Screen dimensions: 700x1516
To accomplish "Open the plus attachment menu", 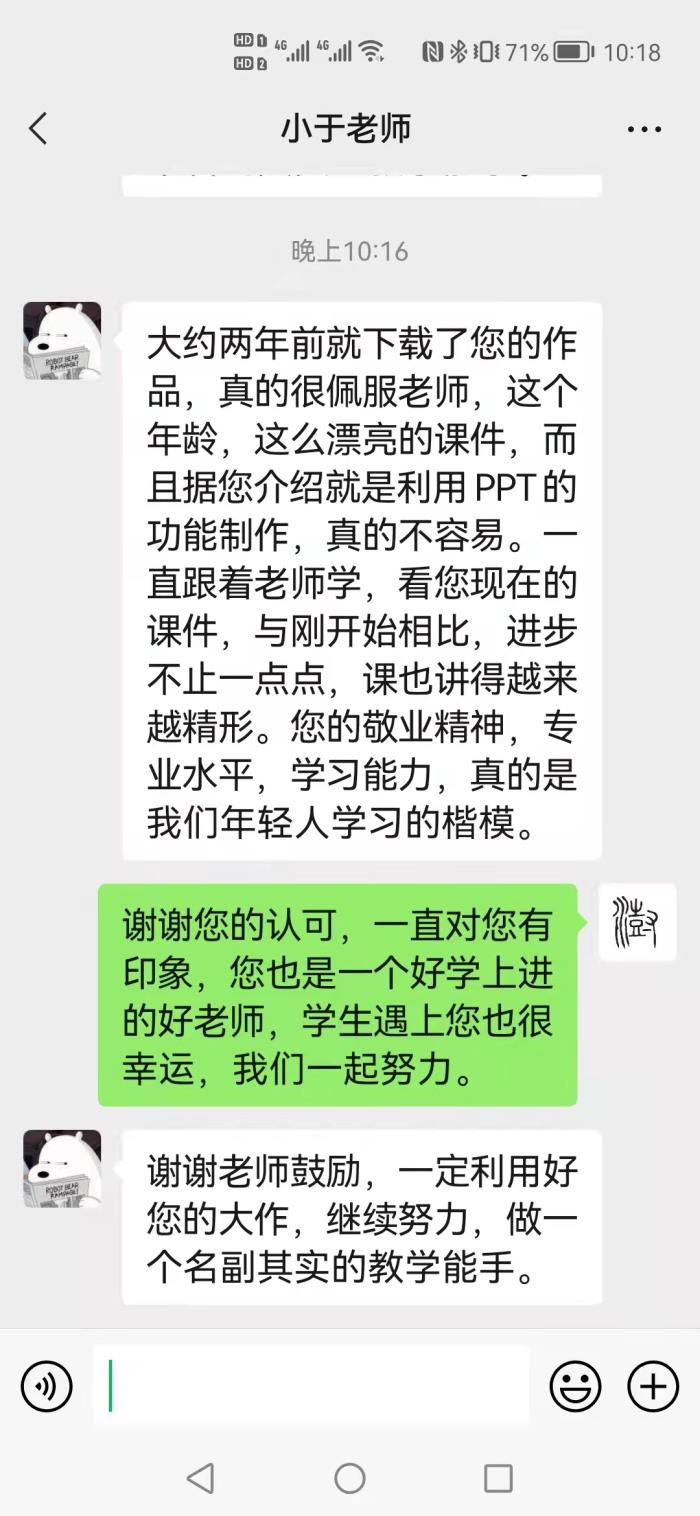I will (x=652, y=1386).
